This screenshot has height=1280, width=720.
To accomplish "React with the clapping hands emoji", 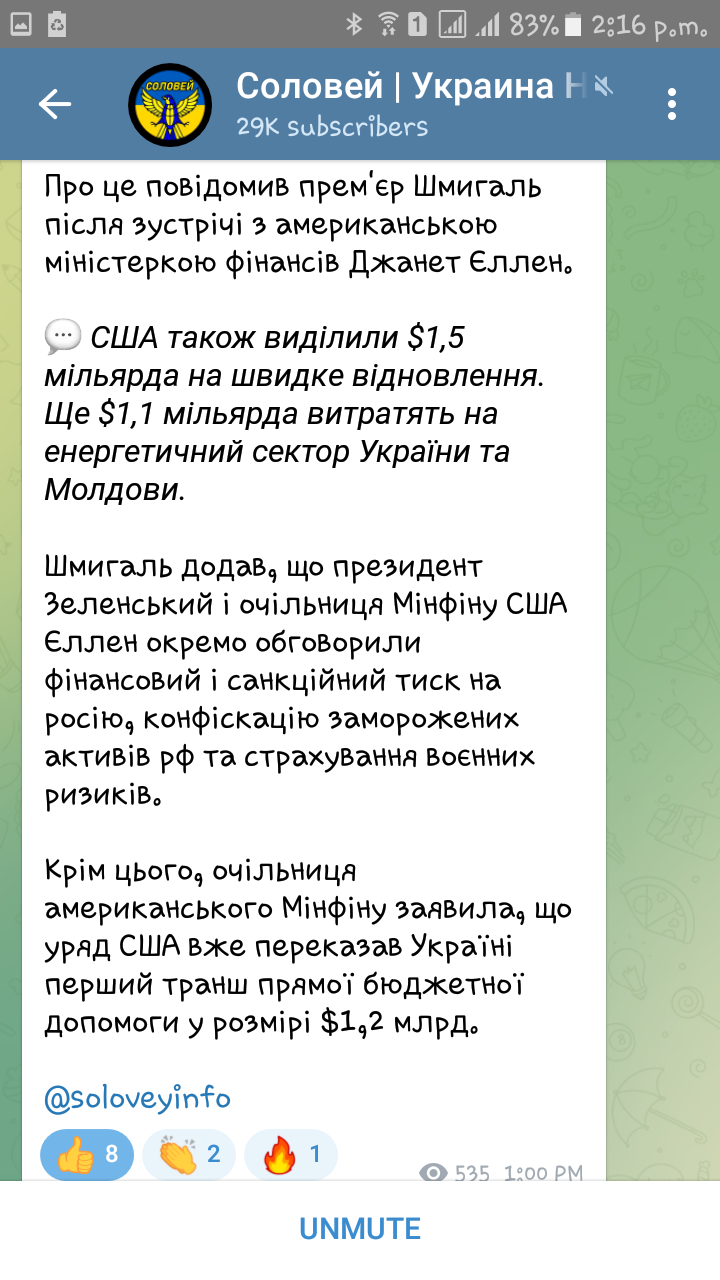I will (189, 1155).
